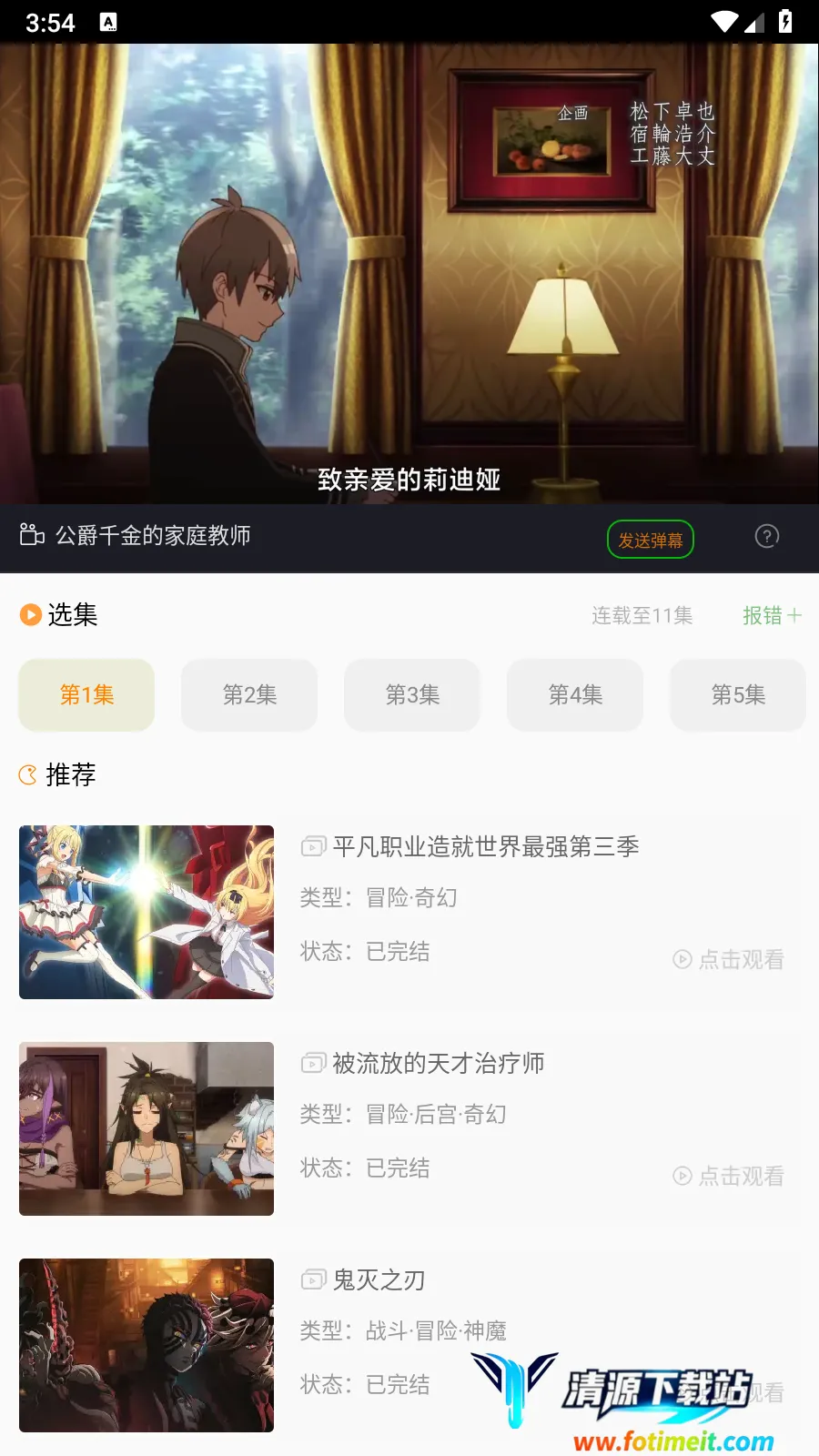Choose episode 第5集
819x1456 pixels.
[738, 695]
